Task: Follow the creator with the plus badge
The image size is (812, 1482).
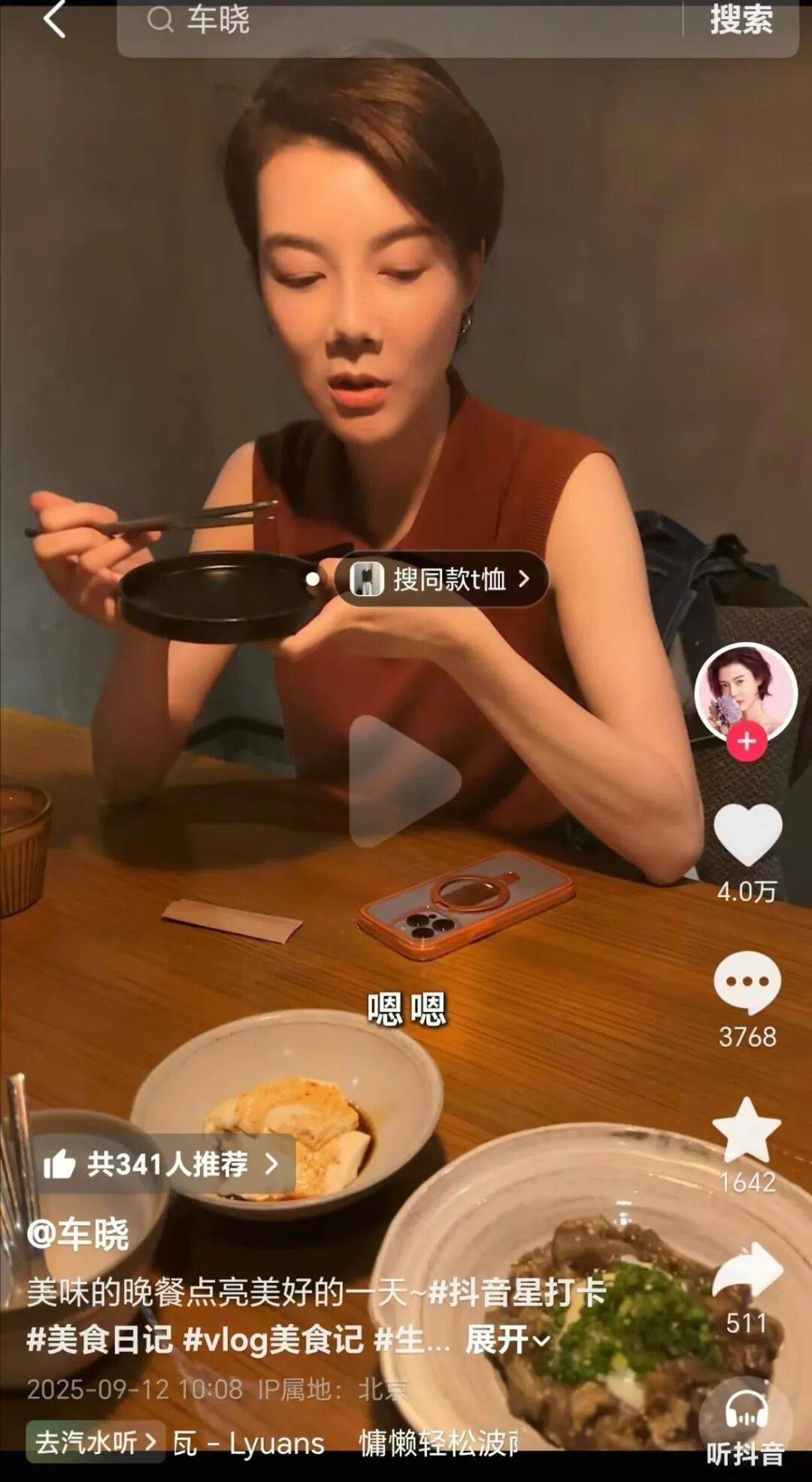Action: pyautogui.click(x=746, y=741)
